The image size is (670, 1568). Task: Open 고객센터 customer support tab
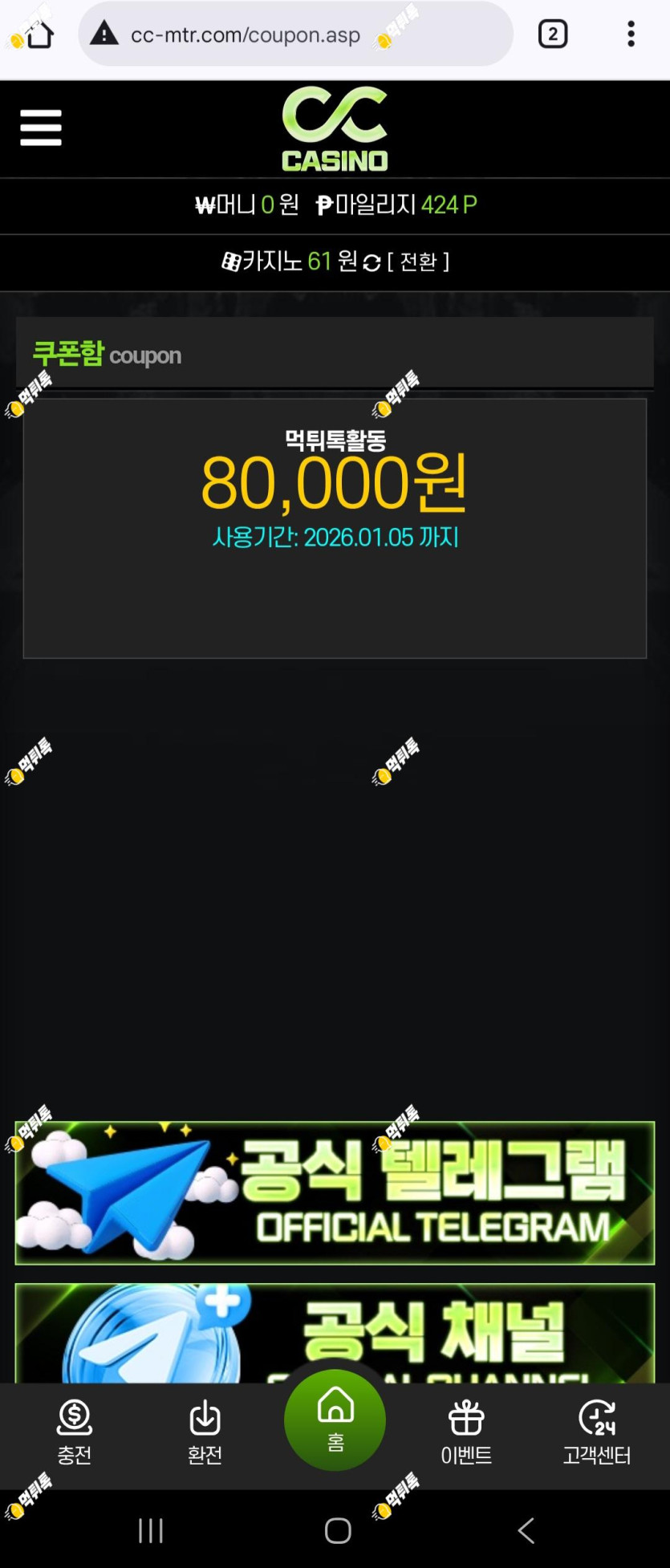pyautogui.click(x=596, y=1432)
